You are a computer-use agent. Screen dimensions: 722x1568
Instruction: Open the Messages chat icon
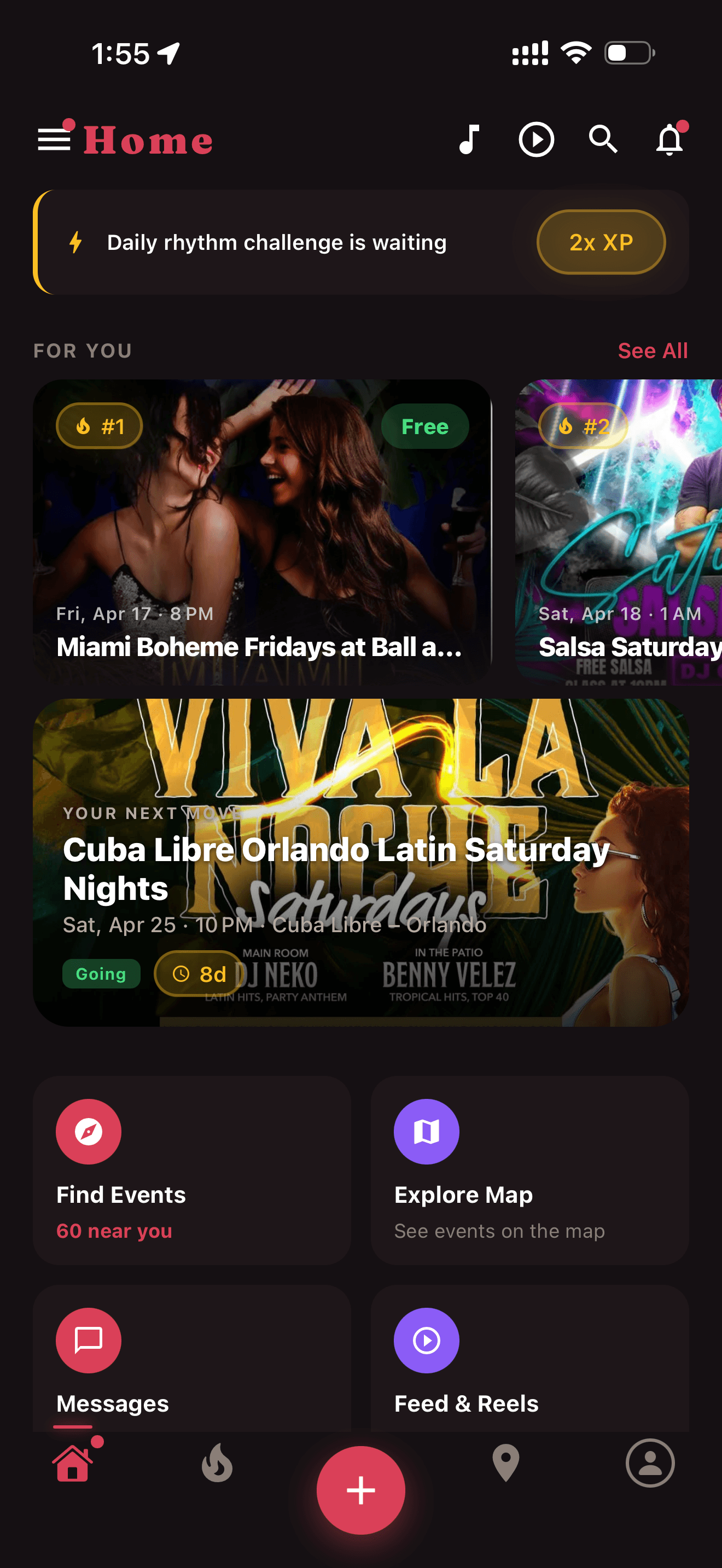[x=88, y=1341]
